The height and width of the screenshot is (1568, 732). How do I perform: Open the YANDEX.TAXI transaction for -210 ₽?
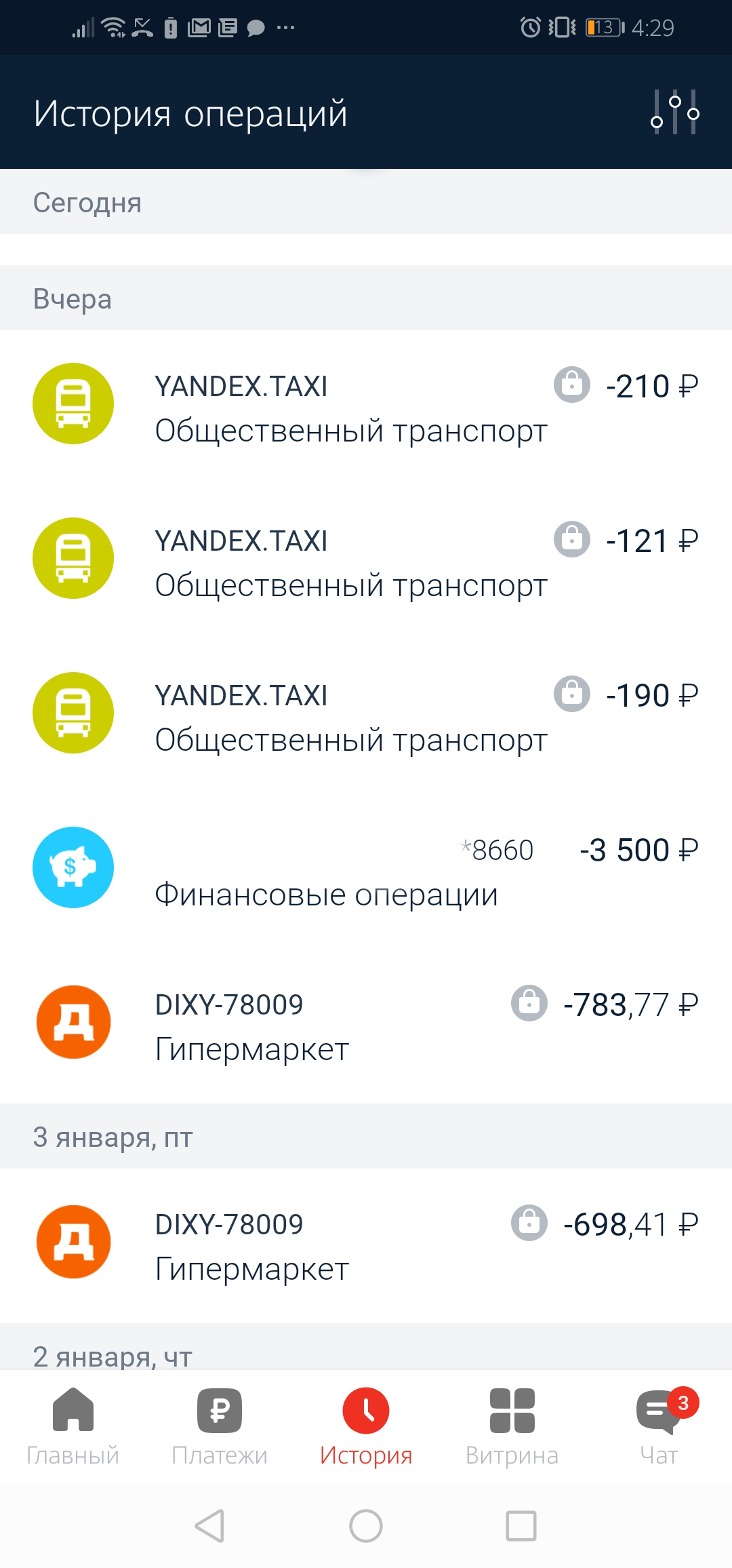(x=366, y=407)
